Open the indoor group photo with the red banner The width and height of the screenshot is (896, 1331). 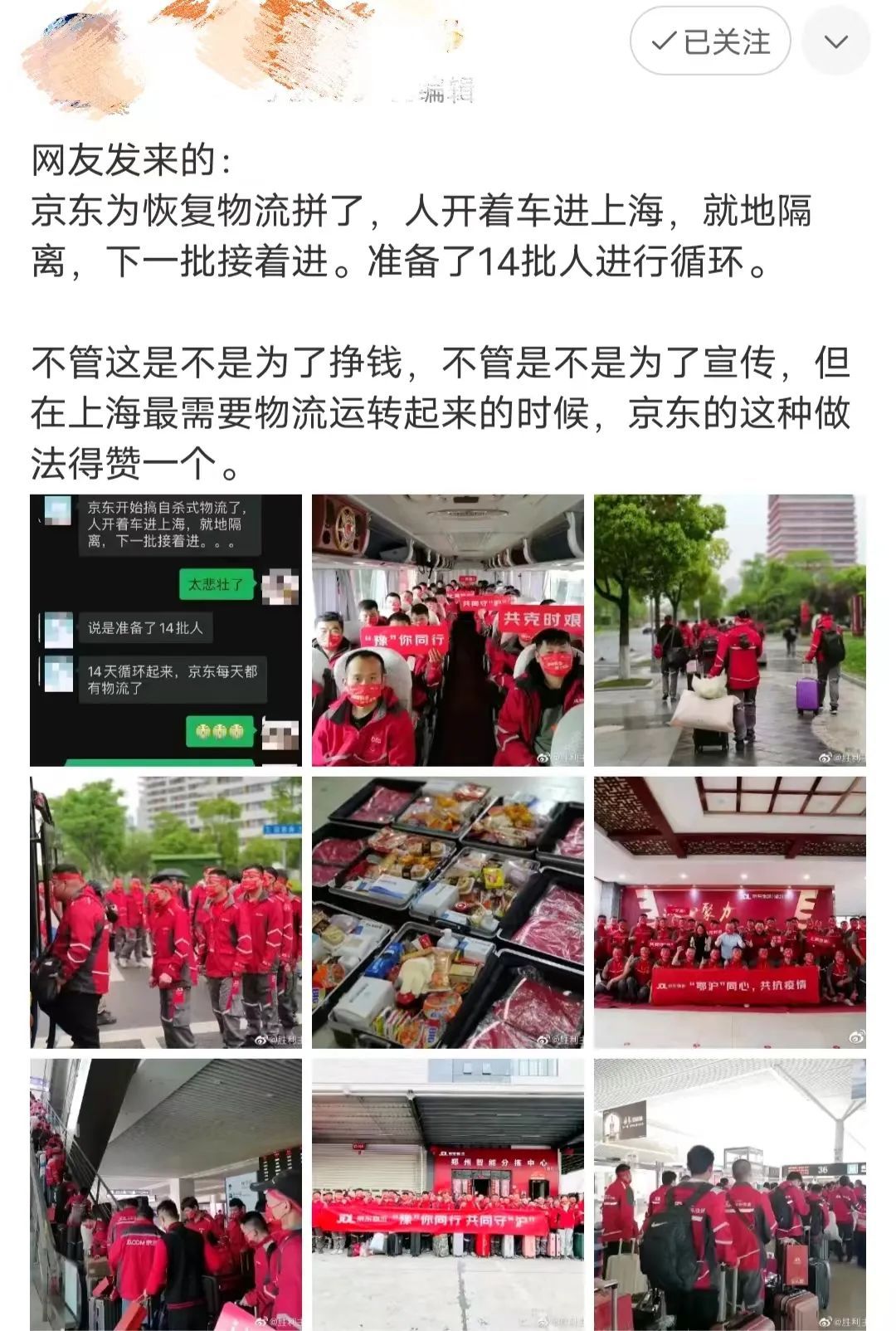(729, 912)
